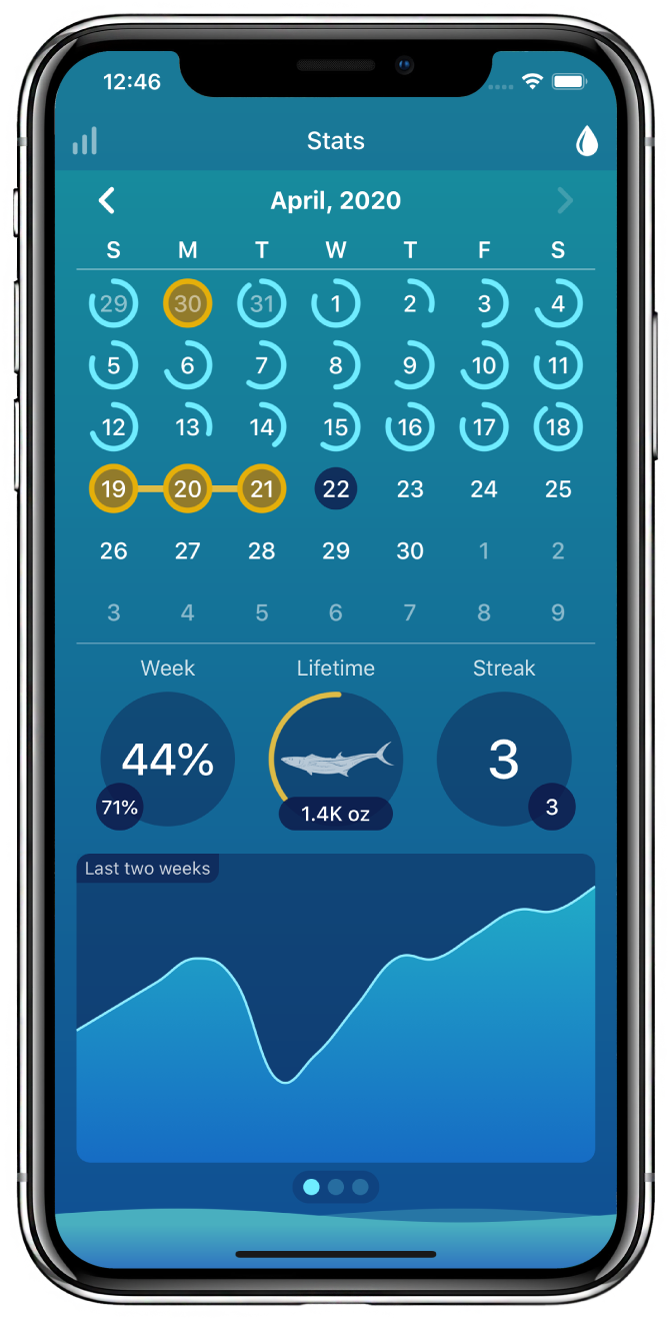Tap April 21 streak day
Screen dimensions: 670x1318
[262, 489]
